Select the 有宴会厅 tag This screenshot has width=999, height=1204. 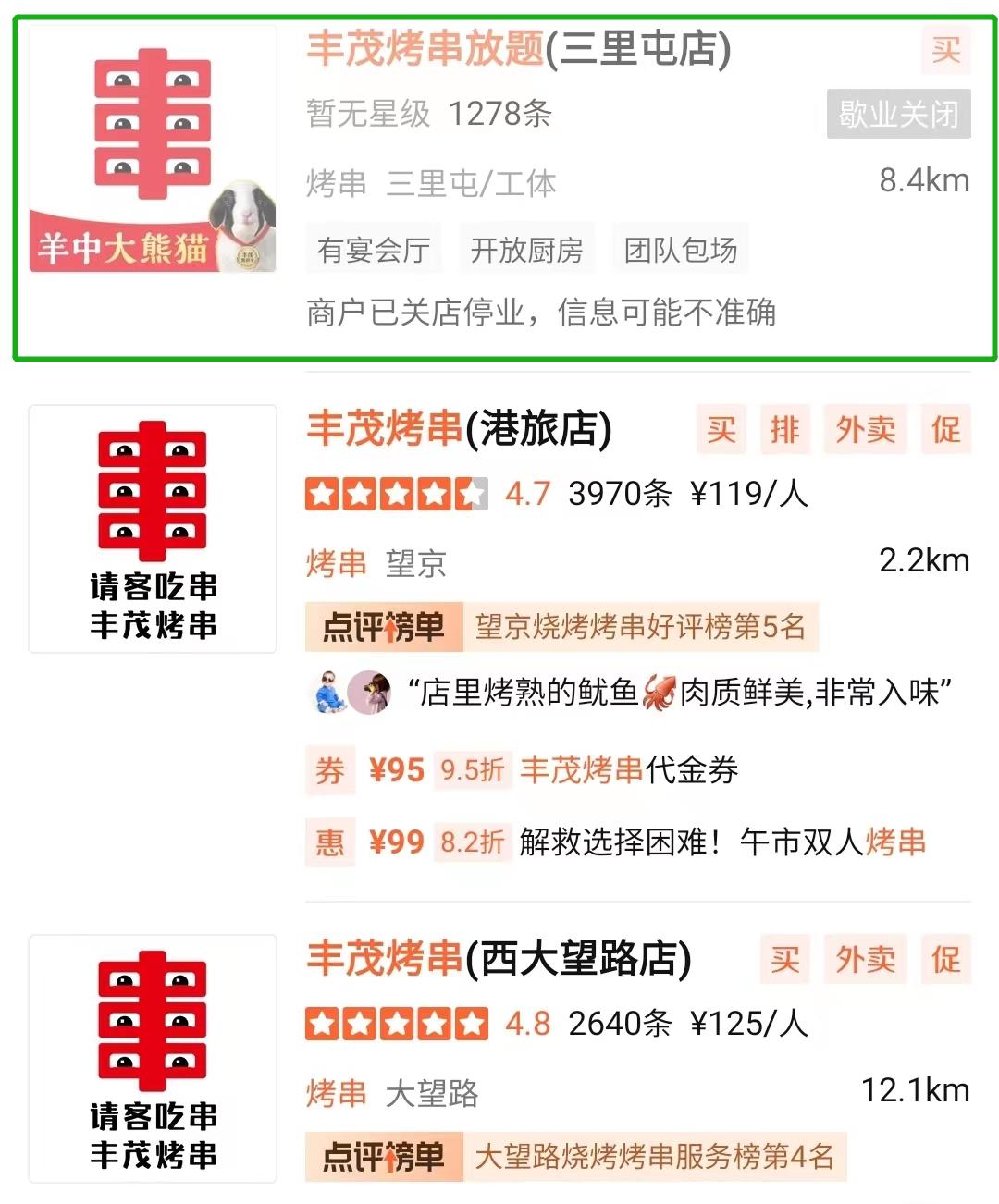click(374, 248)
